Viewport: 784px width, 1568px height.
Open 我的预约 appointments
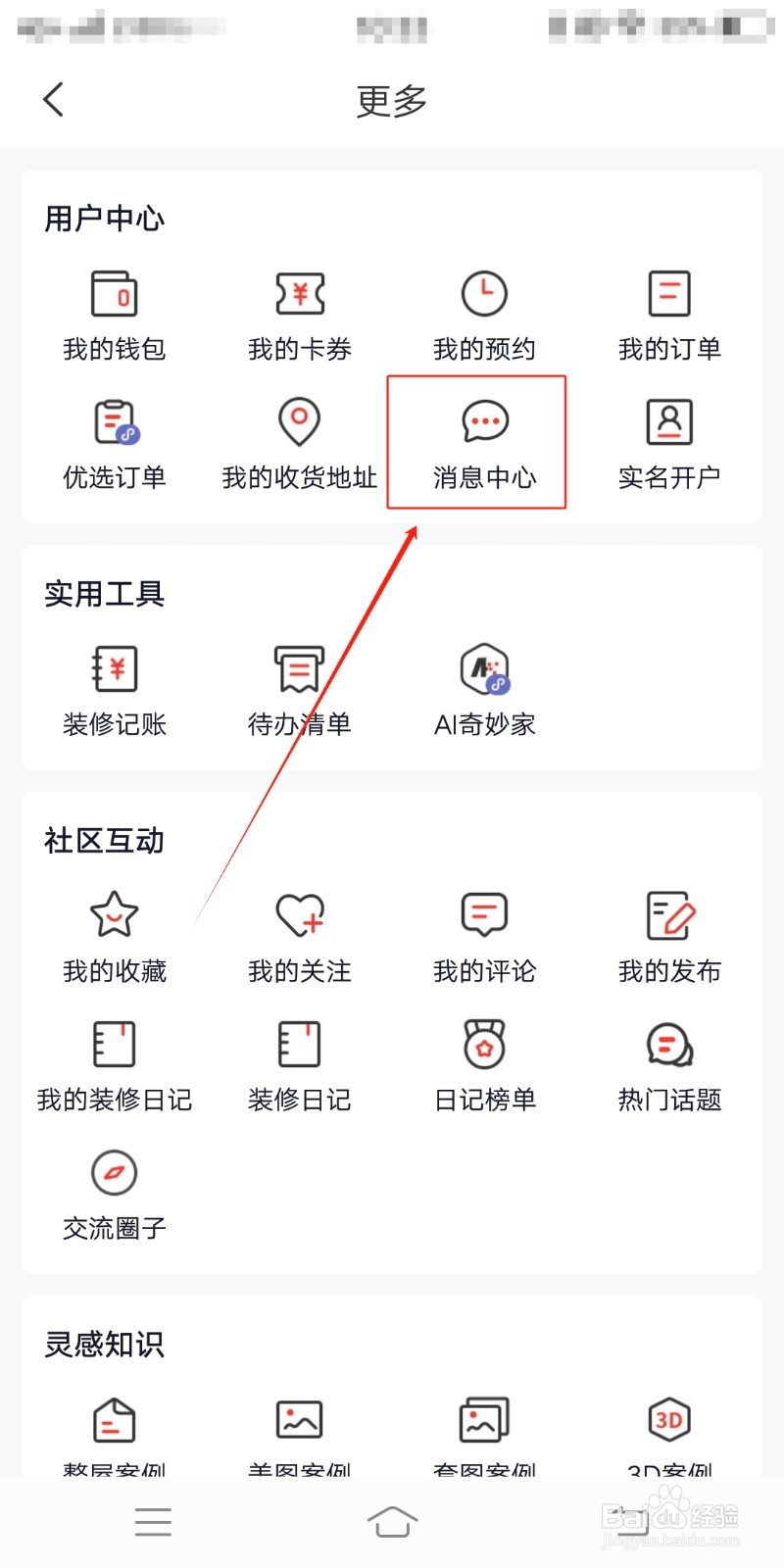coord(484,312)
